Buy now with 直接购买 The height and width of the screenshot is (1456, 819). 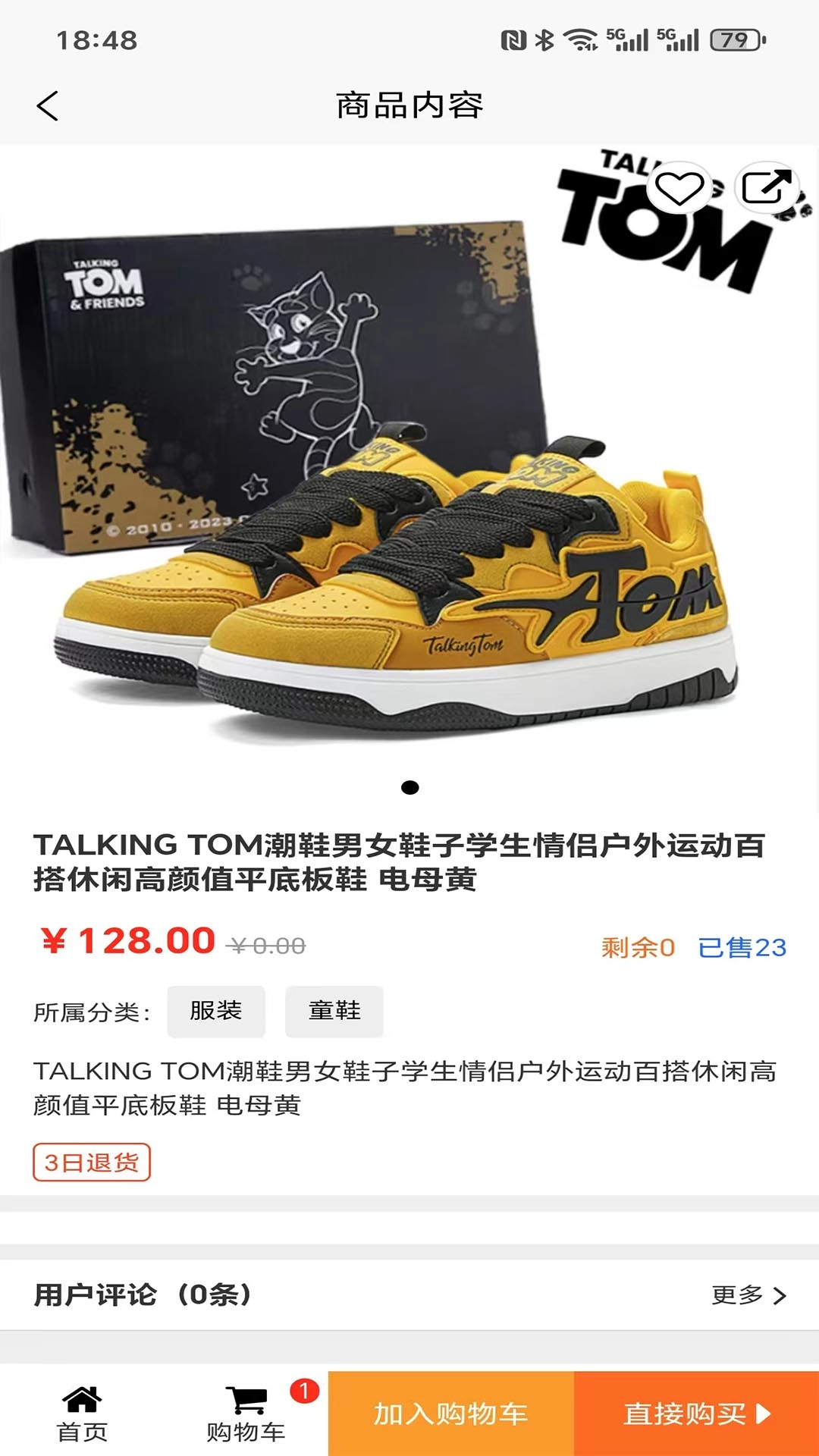tap(696, 1414)
